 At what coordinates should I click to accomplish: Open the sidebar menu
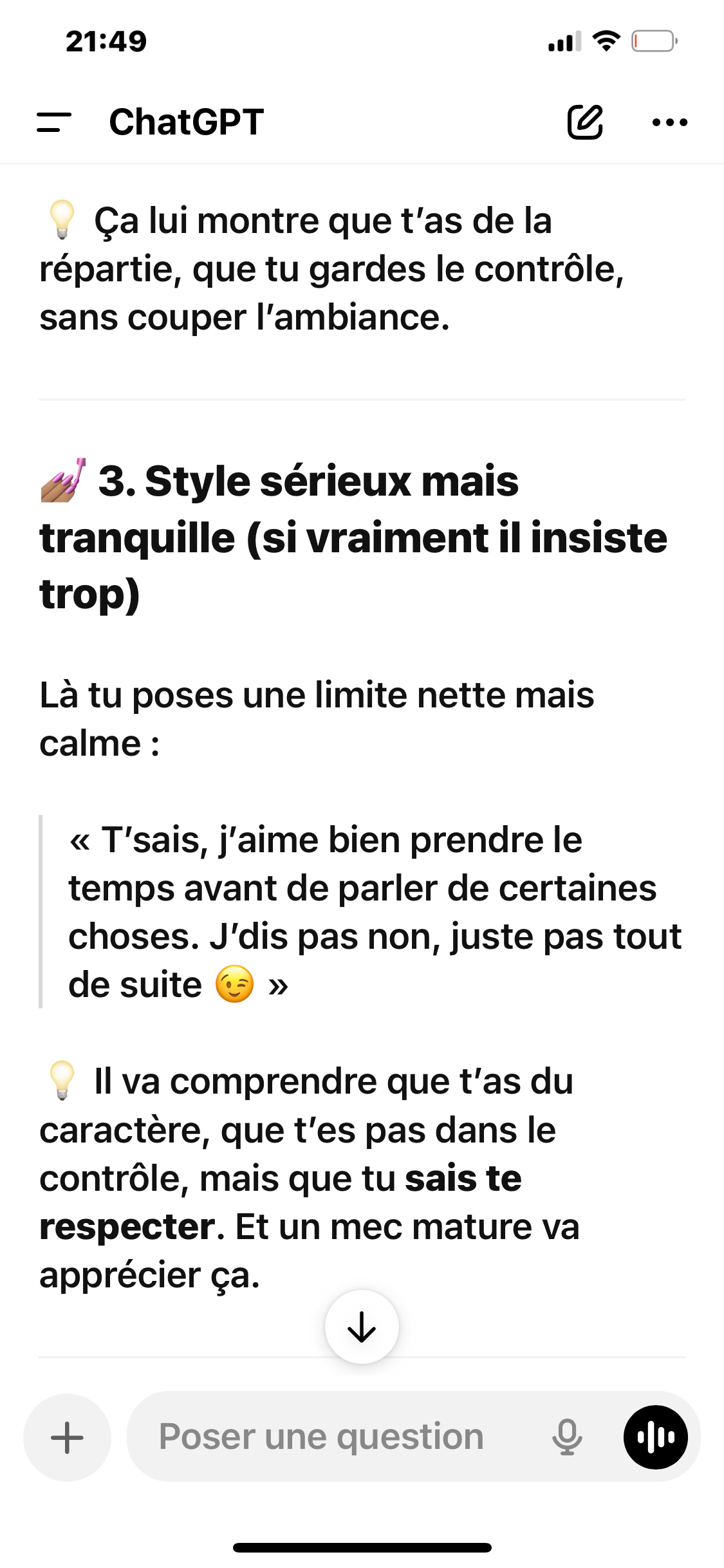pyautogui.click(x=54, y=122)
